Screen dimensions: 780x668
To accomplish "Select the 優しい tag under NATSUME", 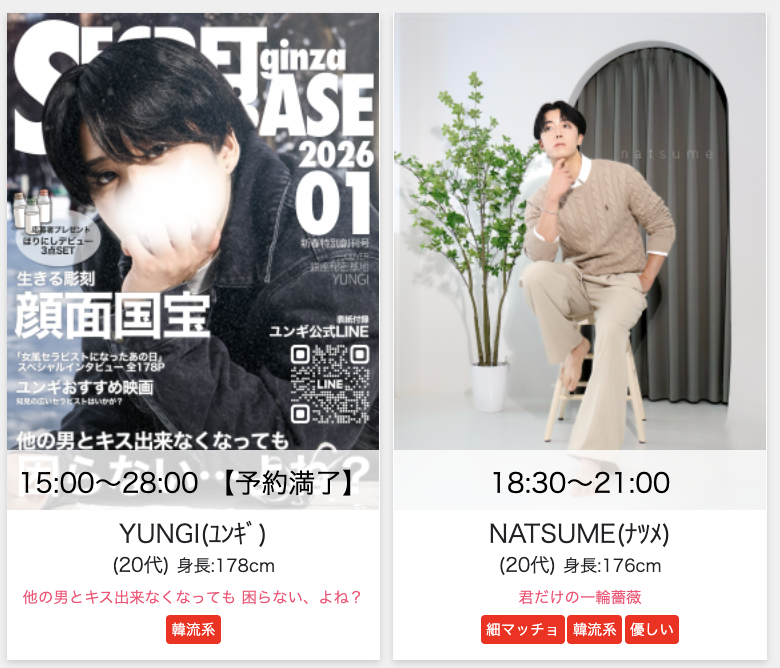I will (651, 630).
